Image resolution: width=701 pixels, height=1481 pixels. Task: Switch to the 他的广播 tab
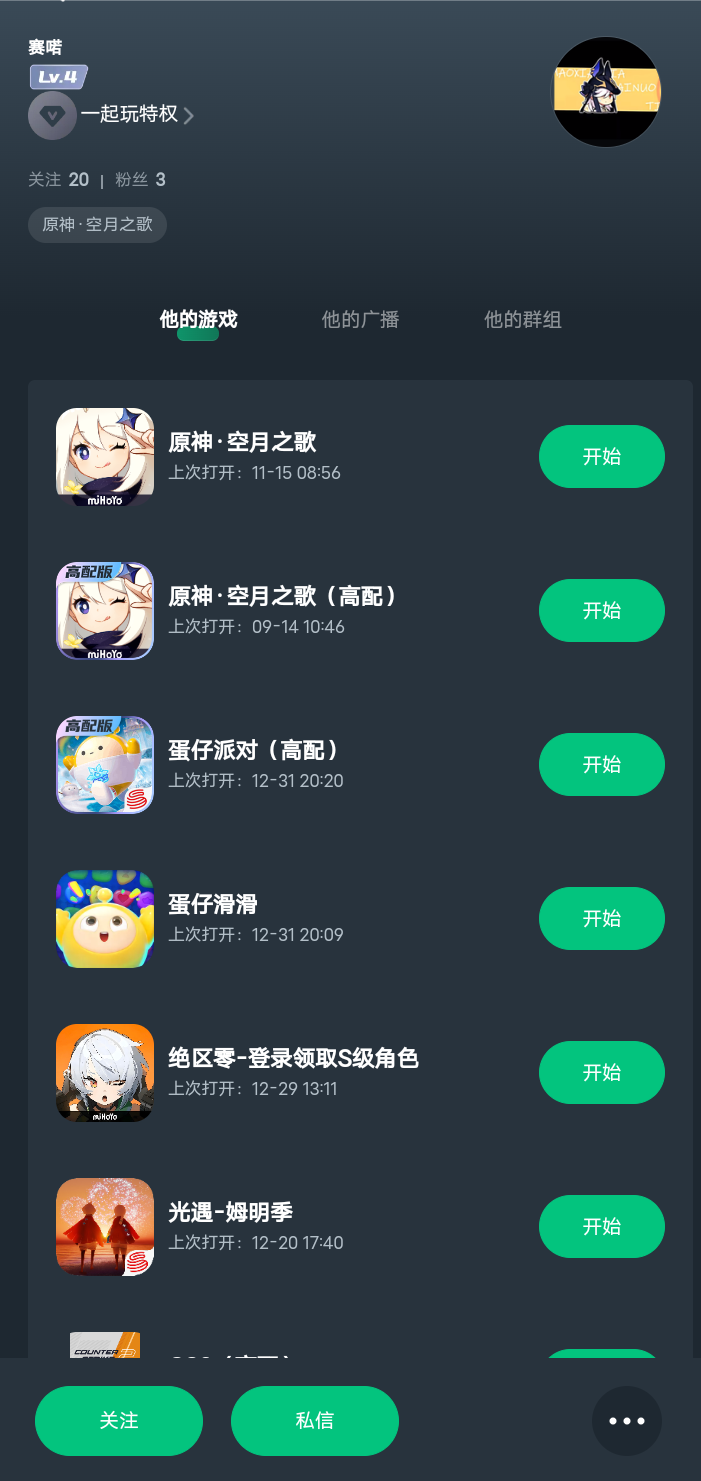(360, 320)
